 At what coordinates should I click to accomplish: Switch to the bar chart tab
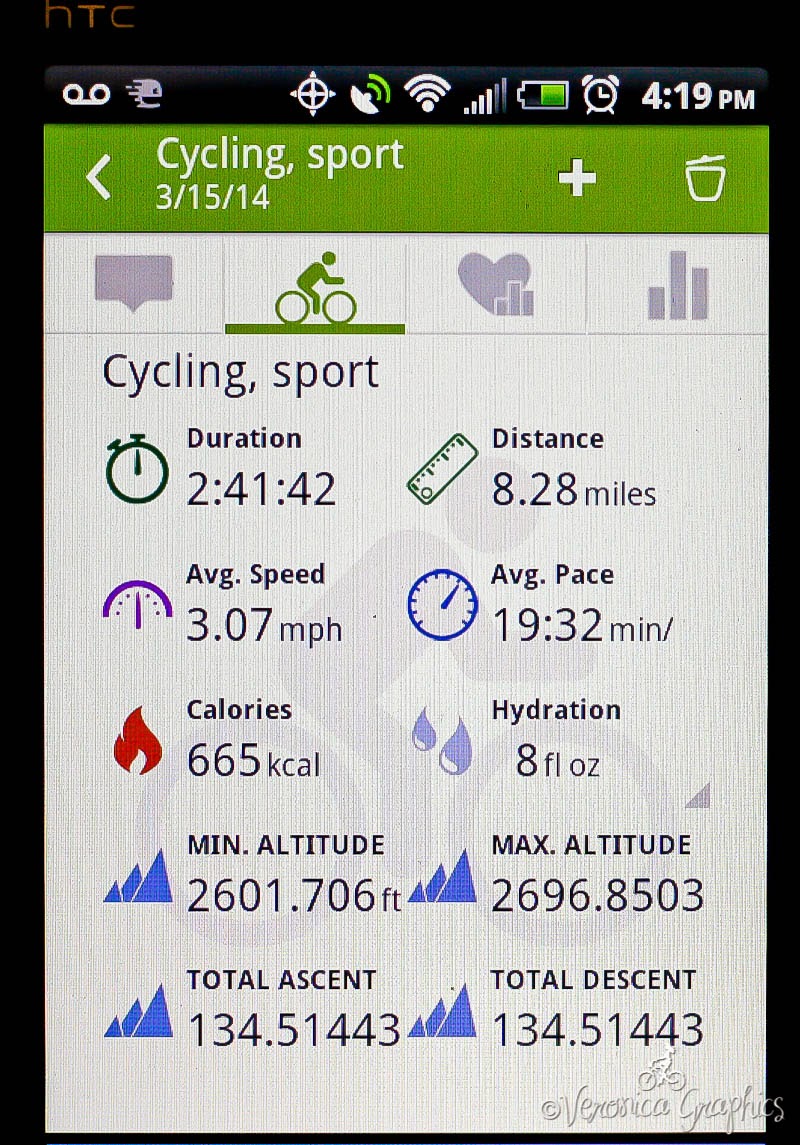point(678,285)
